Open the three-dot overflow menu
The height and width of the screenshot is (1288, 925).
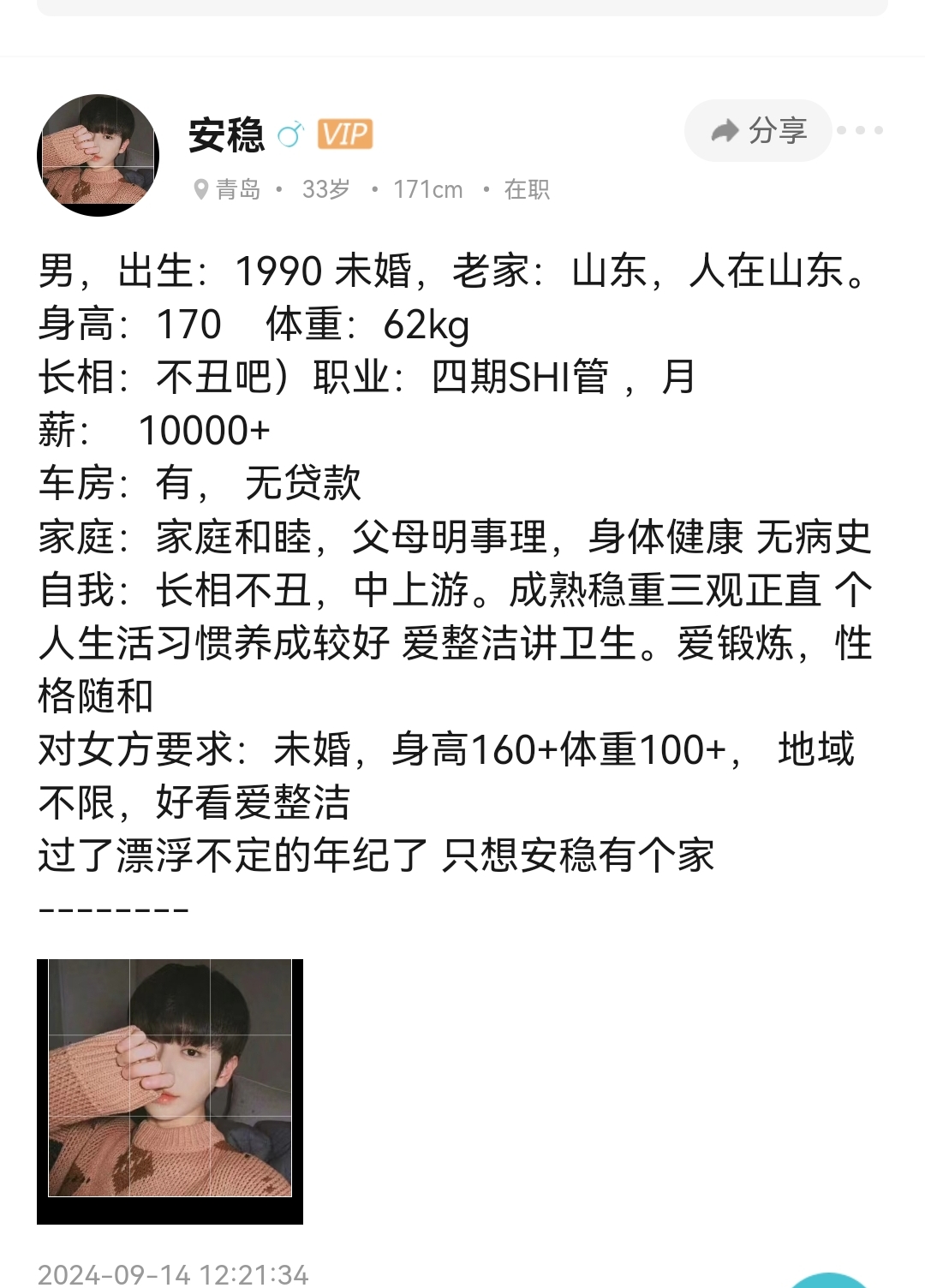click(860, 130)
